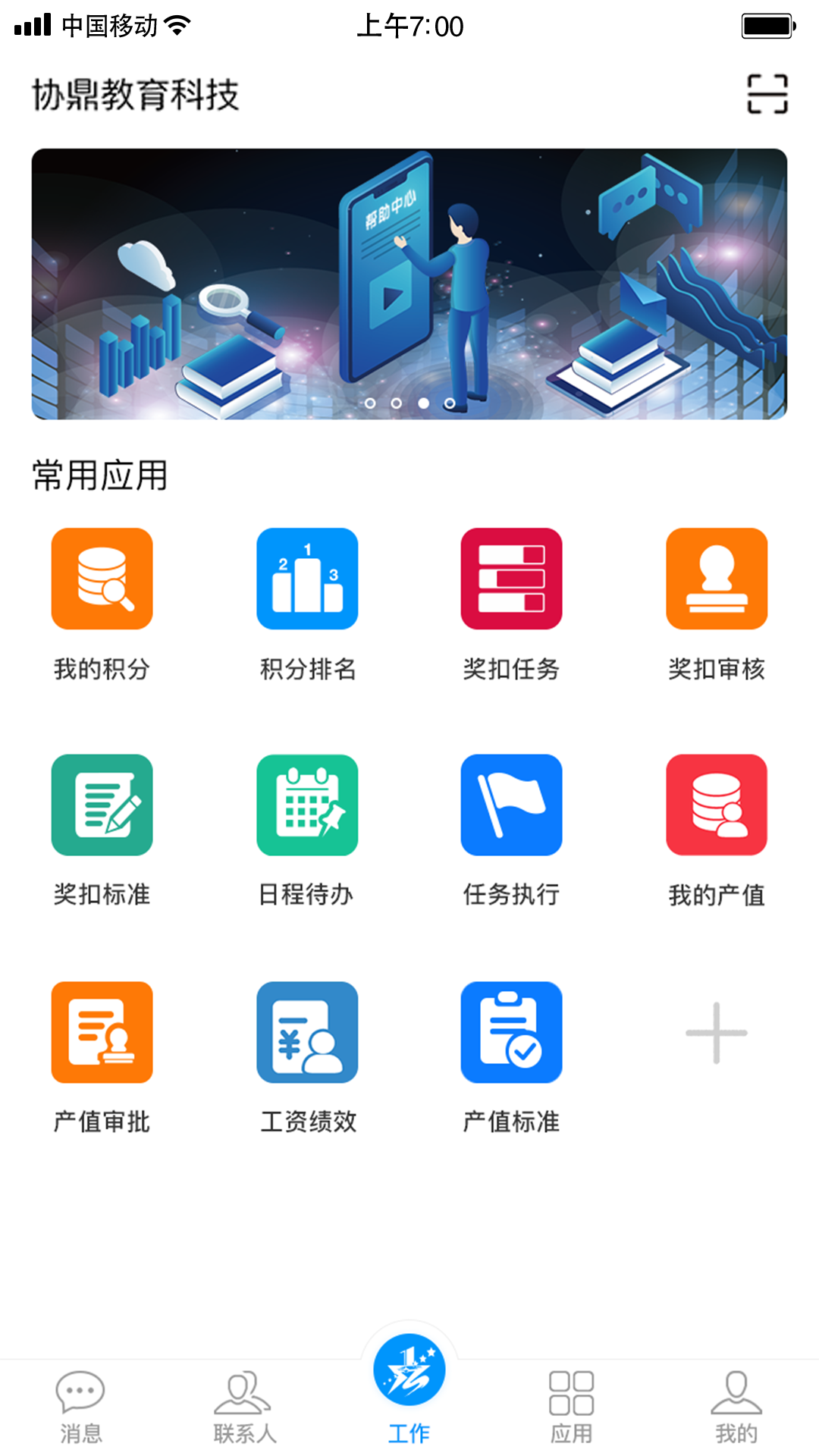Open 积分排名 rankings
This screenshot has width=819, height=1456.
[307, 579]
